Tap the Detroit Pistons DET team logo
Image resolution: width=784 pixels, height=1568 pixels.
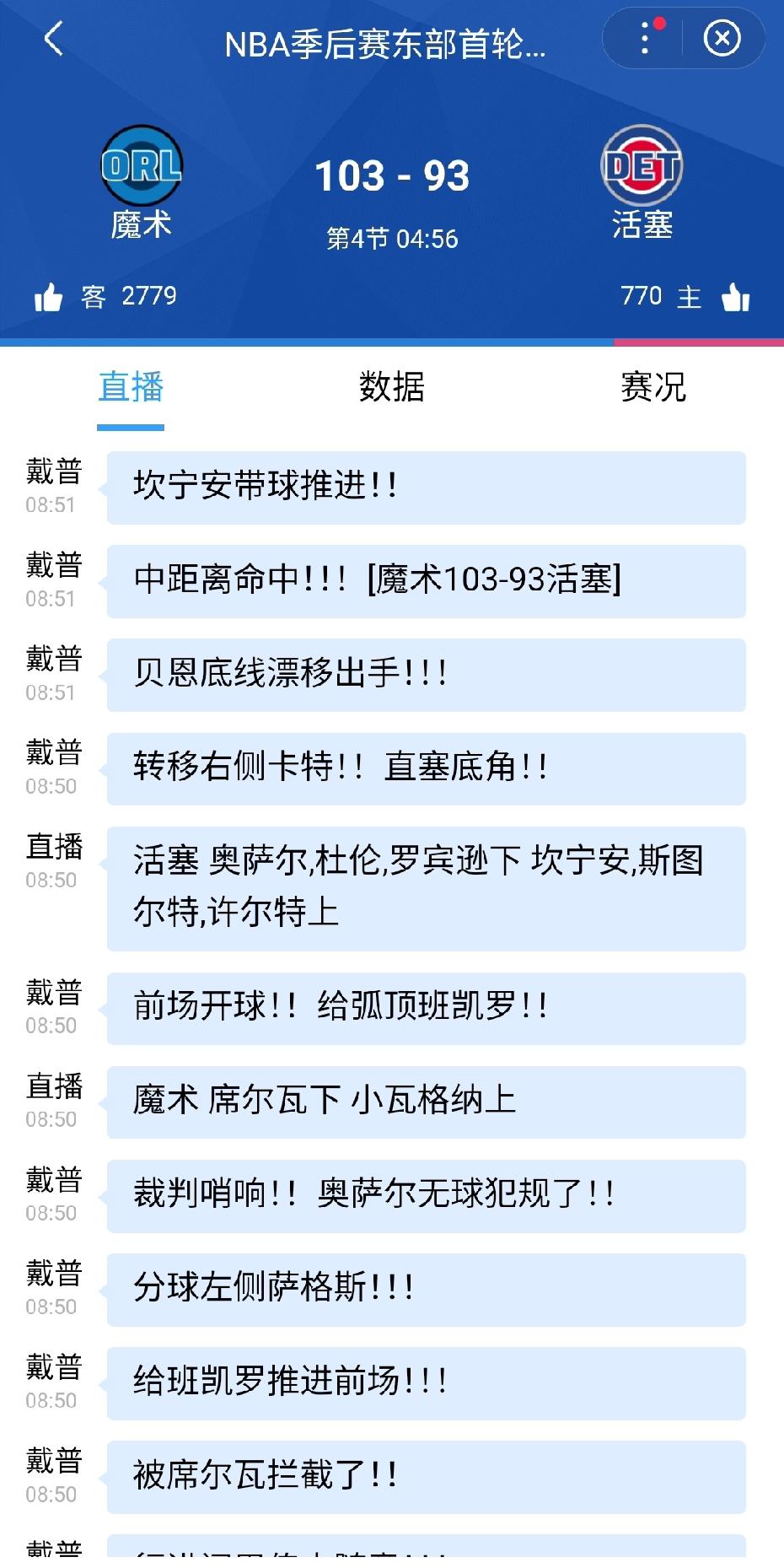coord(642,165)
